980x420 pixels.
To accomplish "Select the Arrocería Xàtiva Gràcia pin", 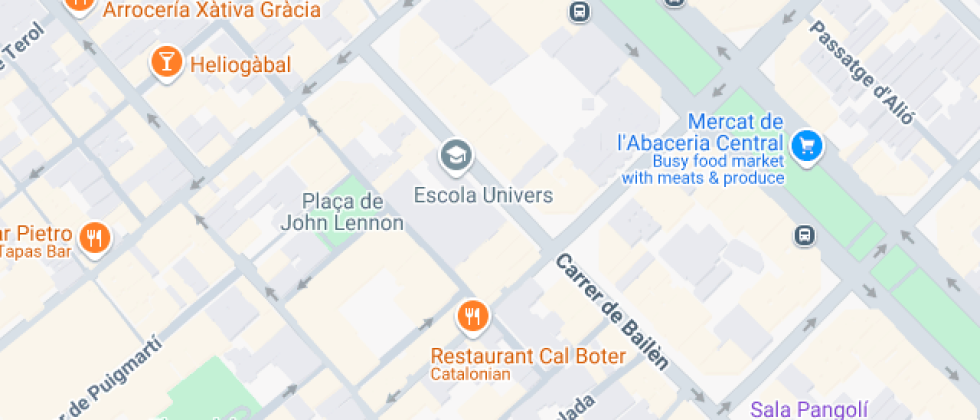I will (78, 4).
